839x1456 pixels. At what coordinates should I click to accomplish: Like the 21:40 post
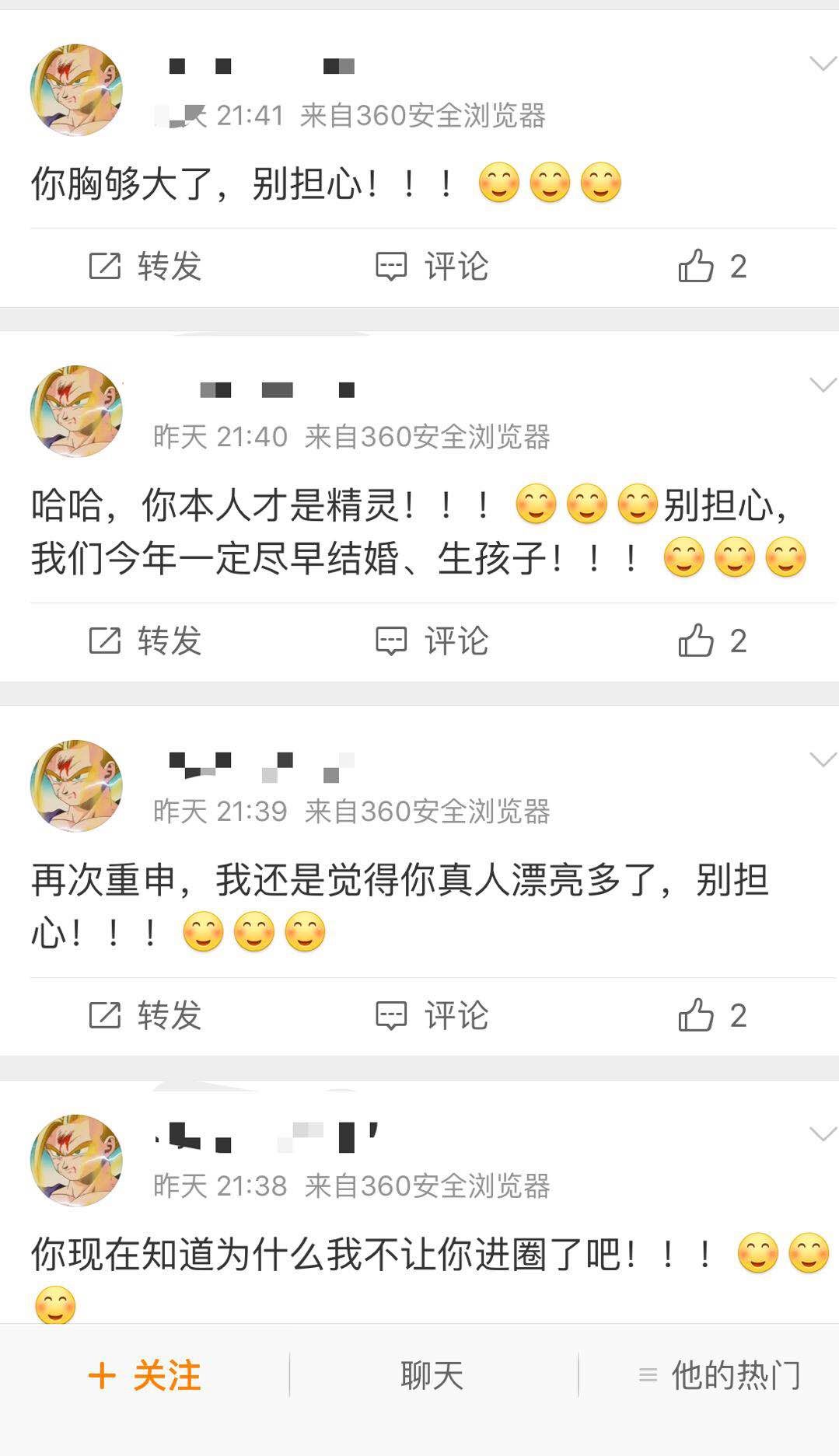pos(711,641)
